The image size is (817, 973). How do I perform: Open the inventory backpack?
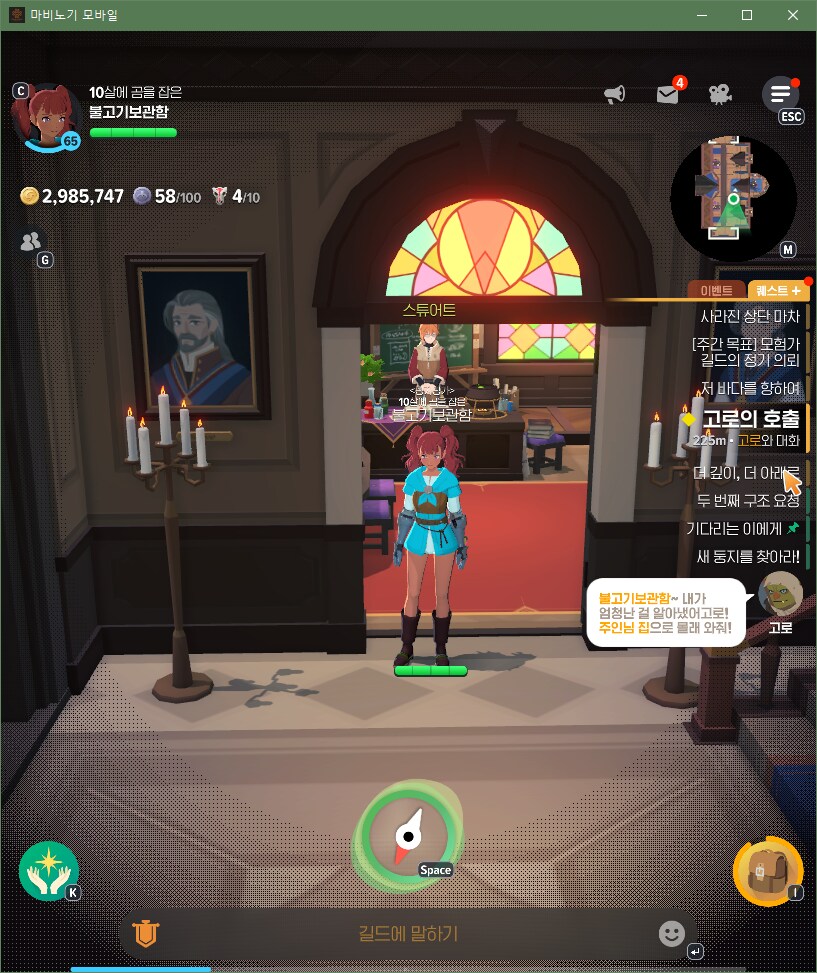(x=768, y=869)
